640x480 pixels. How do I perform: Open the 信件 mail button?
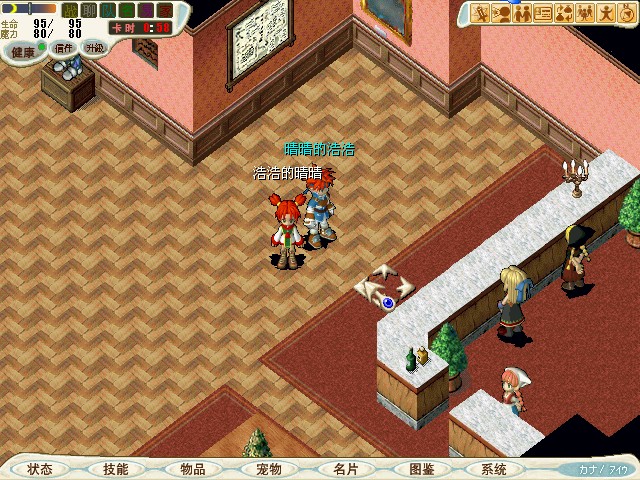62,48
